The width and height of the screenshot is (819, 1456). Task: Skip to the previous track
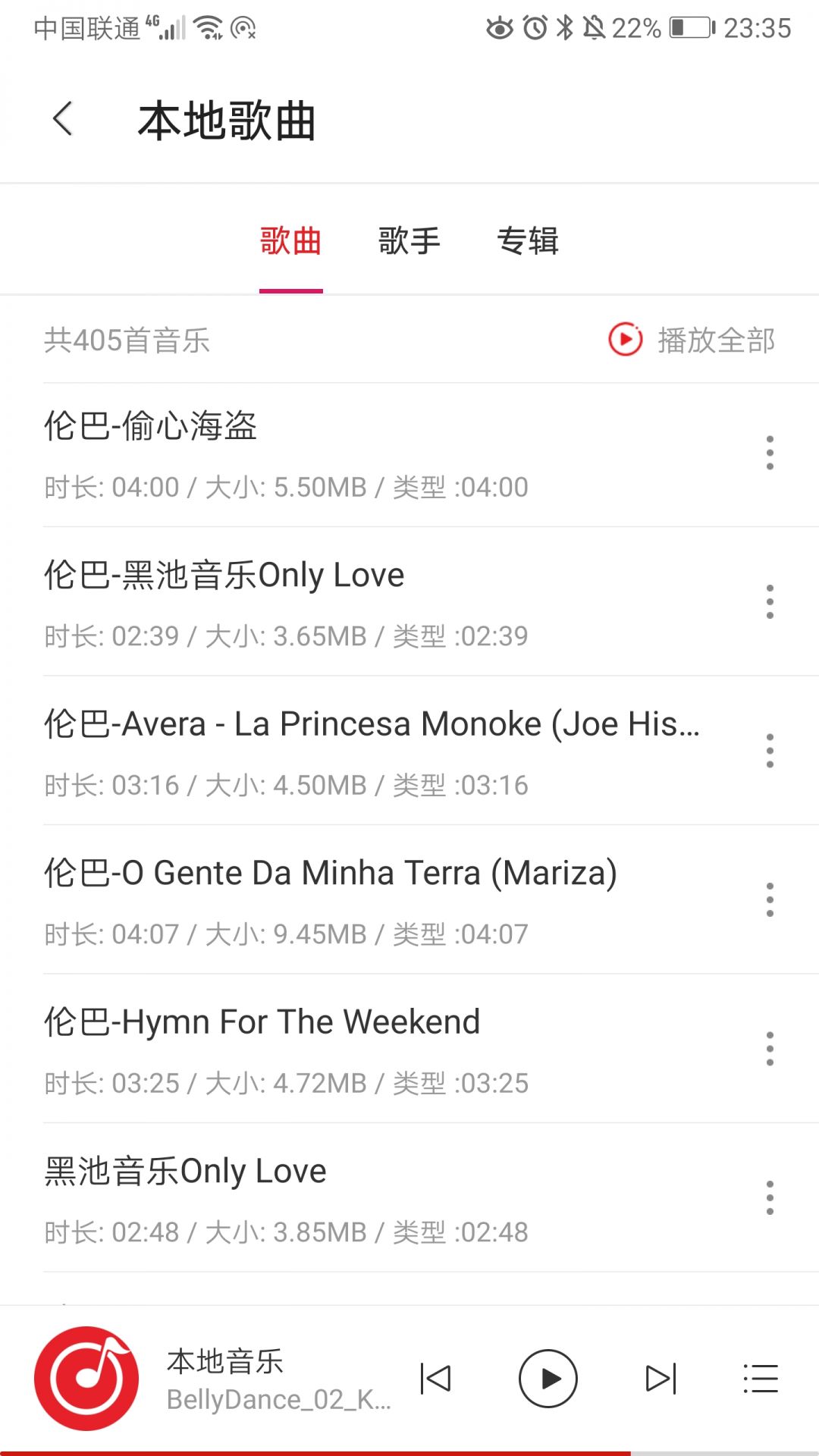tap(436, 1379)
